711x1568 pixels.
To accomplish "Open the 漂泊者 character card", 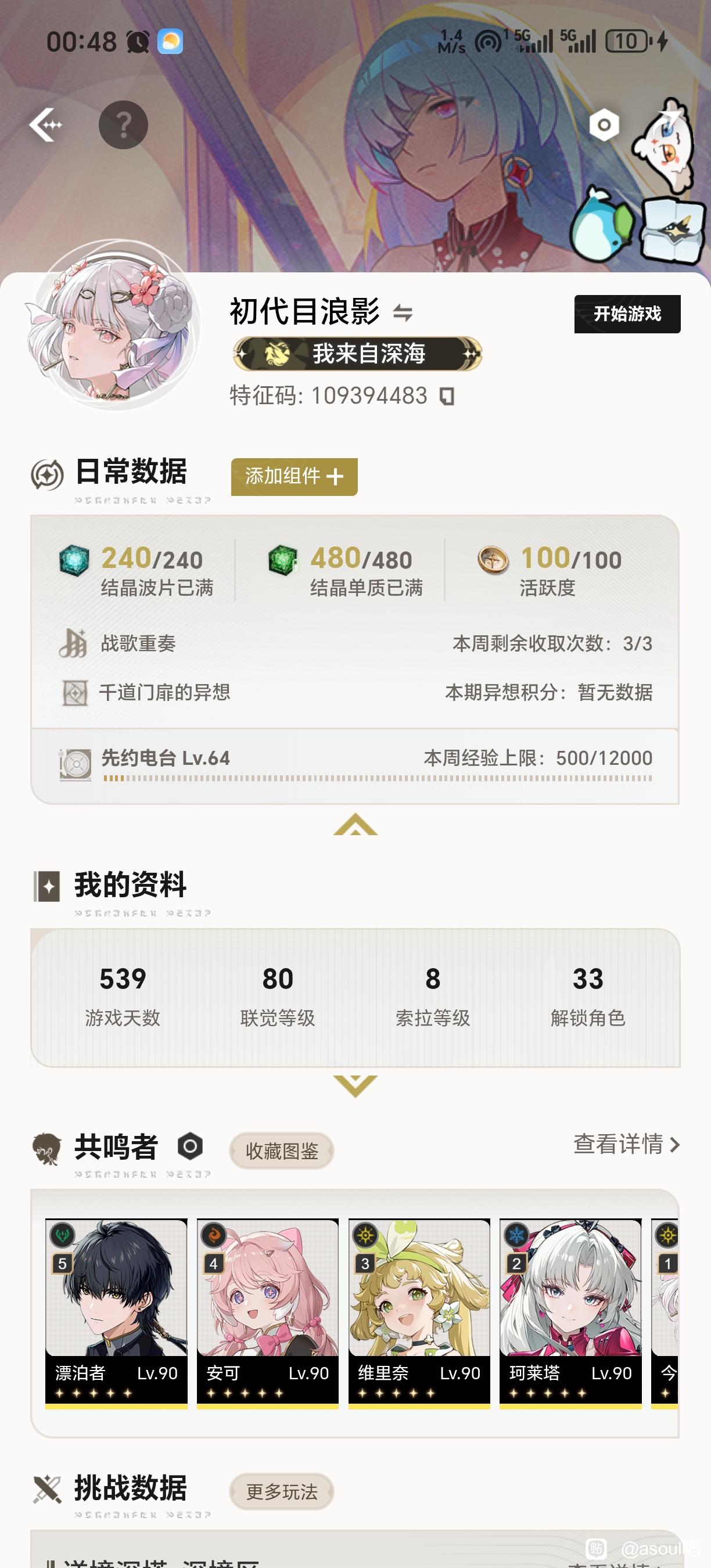I will (116, 1312).
